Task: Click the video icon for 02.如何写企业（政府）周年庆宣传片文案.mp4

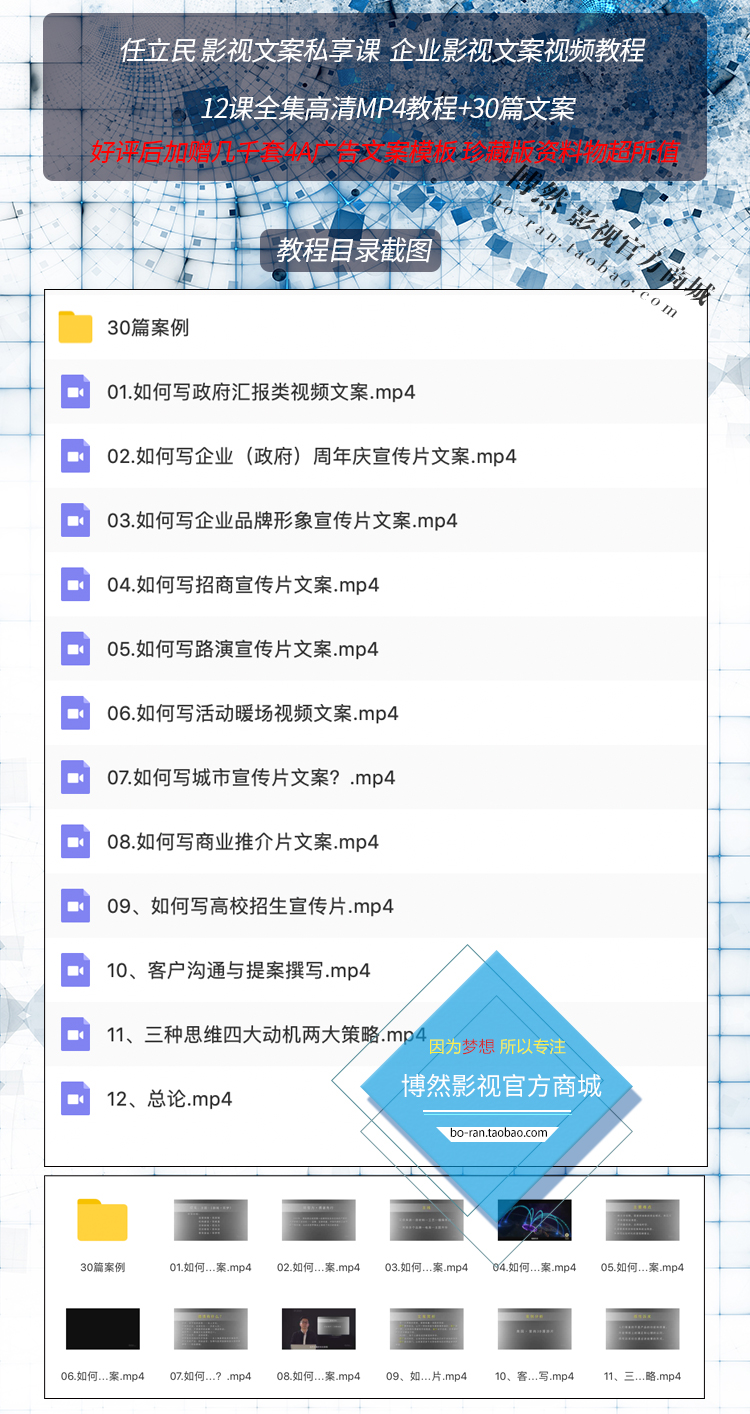Action: pyautogui.click(x=75, y=456)
